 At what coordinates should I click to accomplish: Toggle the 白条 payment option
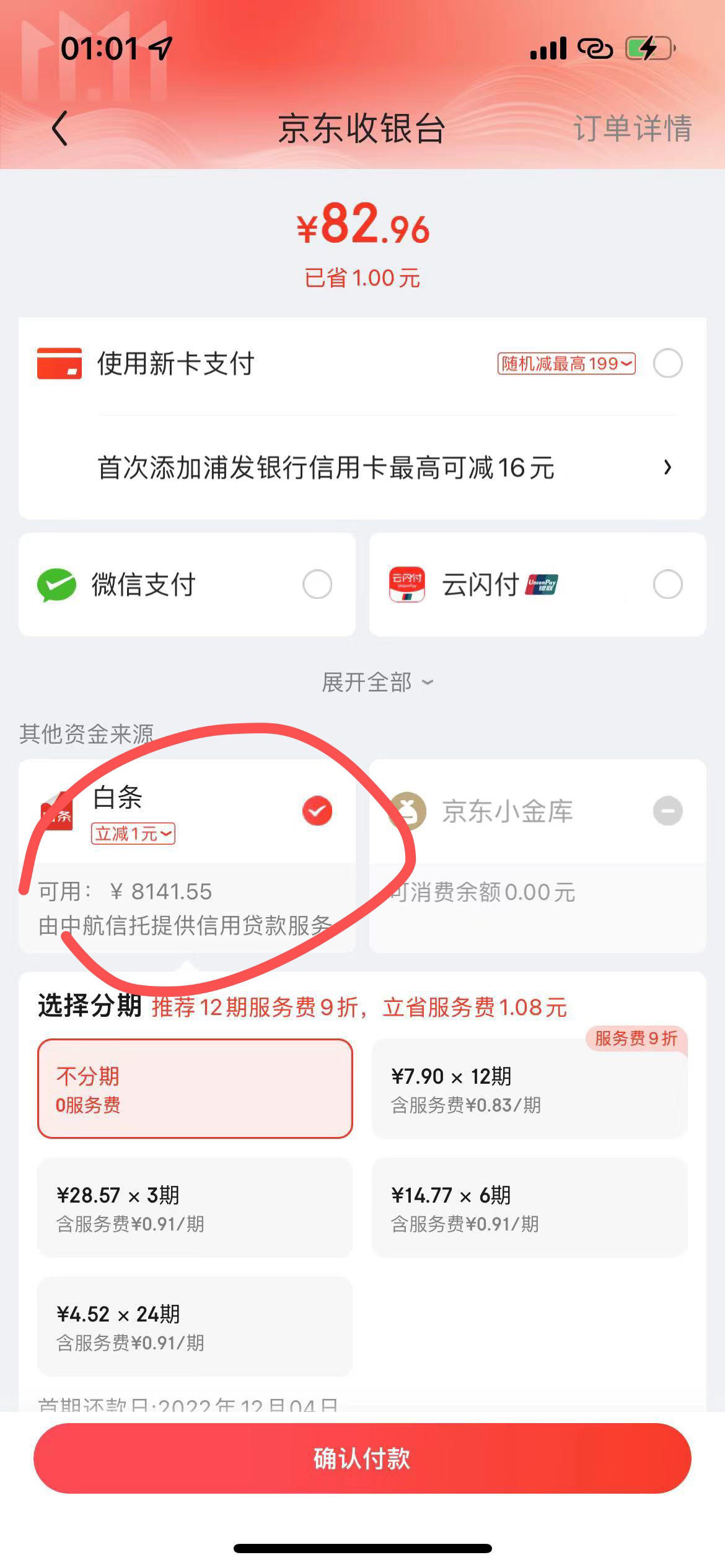tap(317, 811)
